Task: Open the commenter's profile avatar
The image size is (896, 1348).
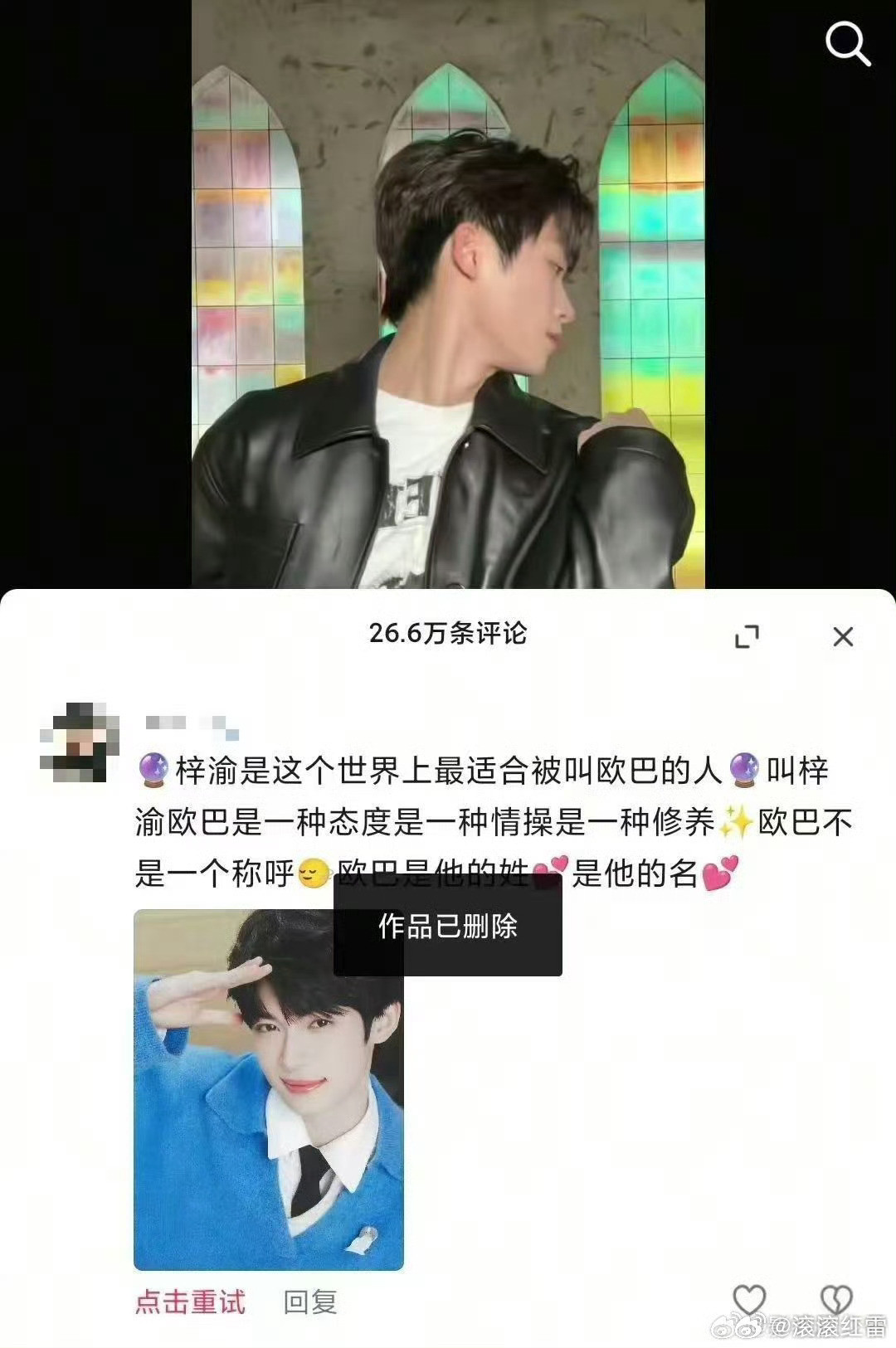Action: coord(80,740)
